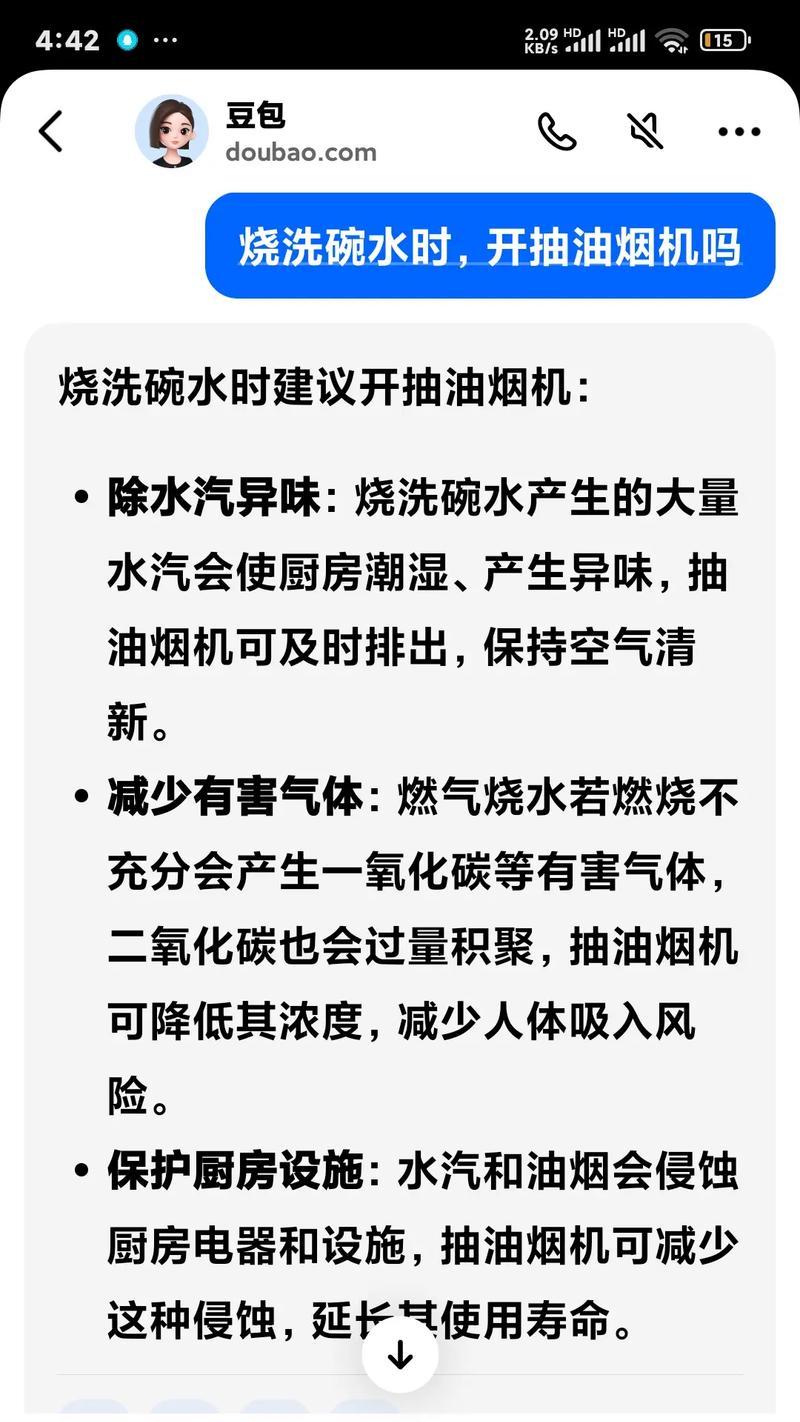Toggle the muted speaker icon
The height and width of the screenshot is (1422, 800).
point(646,131)
